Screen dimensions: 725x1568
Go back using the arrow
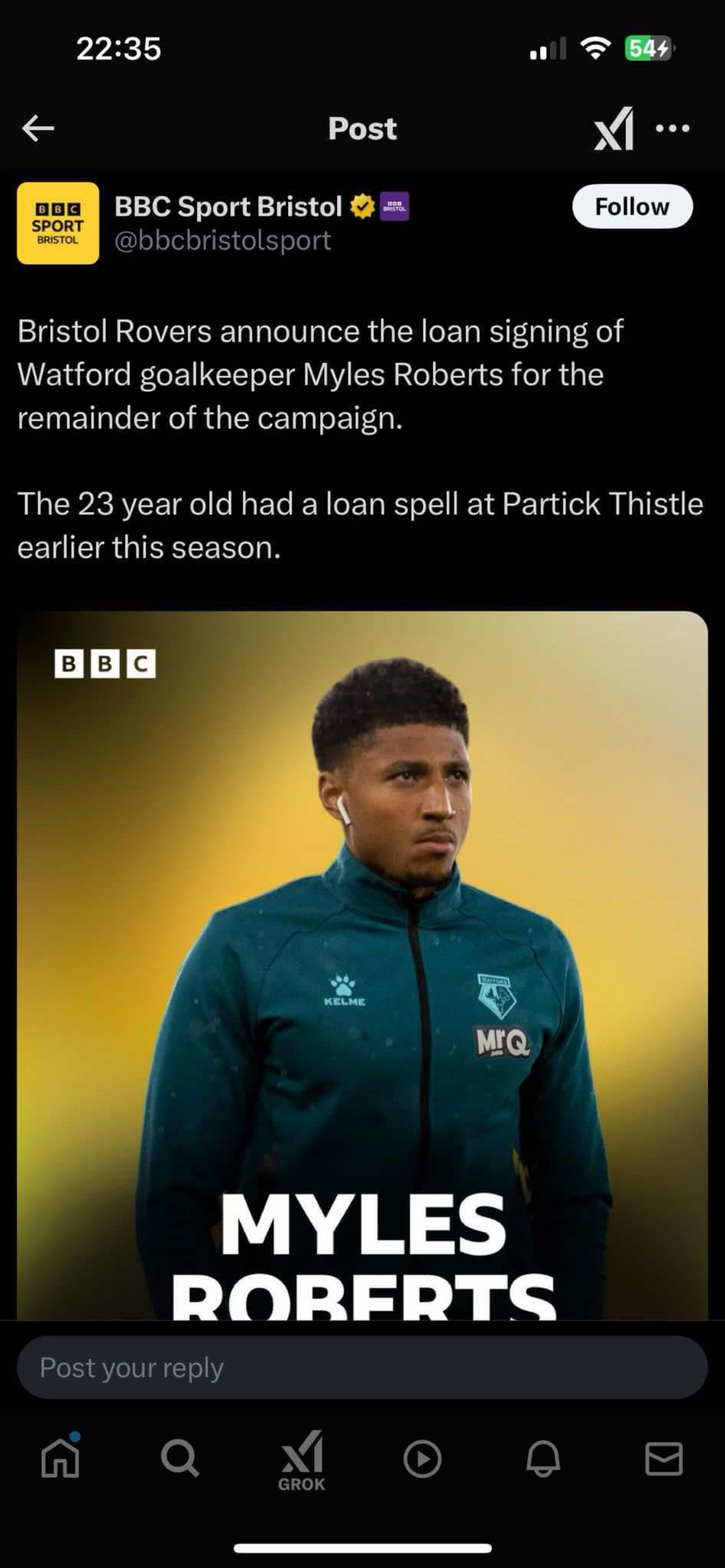pos(38,129)
